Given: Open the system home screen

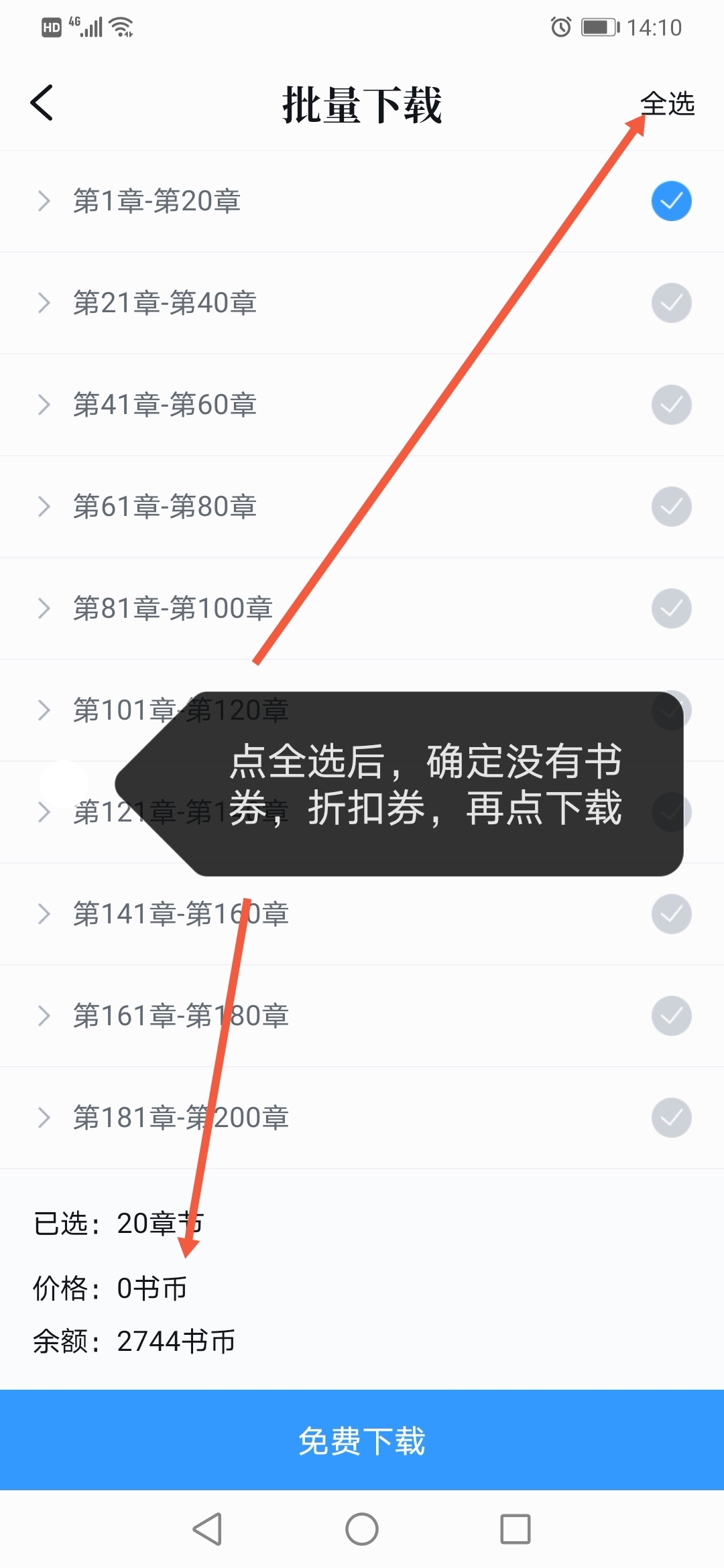Looking at the screenshot, I should click(x=362, y=1529).
